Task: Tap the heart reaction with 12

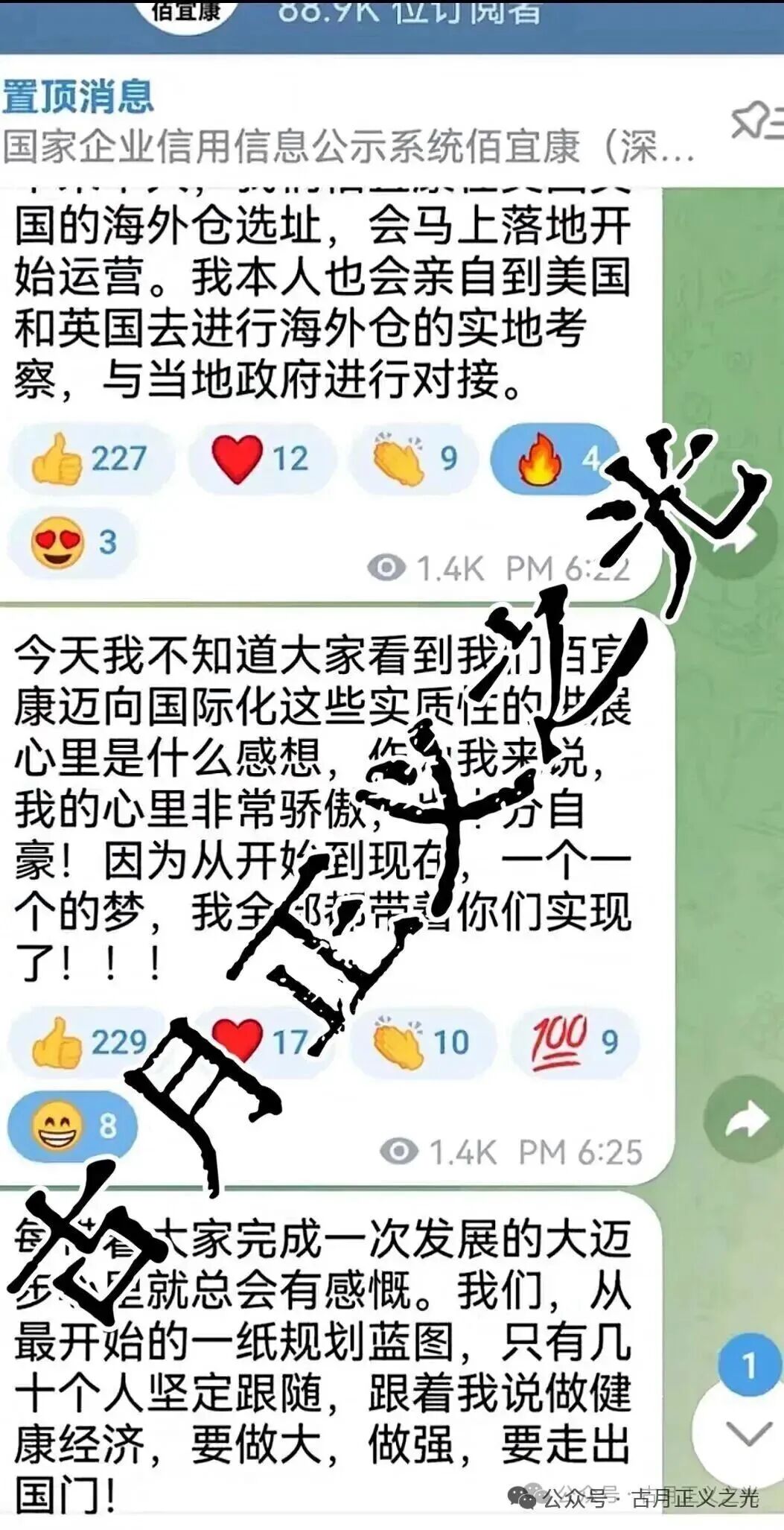Action: pos(261,459)
